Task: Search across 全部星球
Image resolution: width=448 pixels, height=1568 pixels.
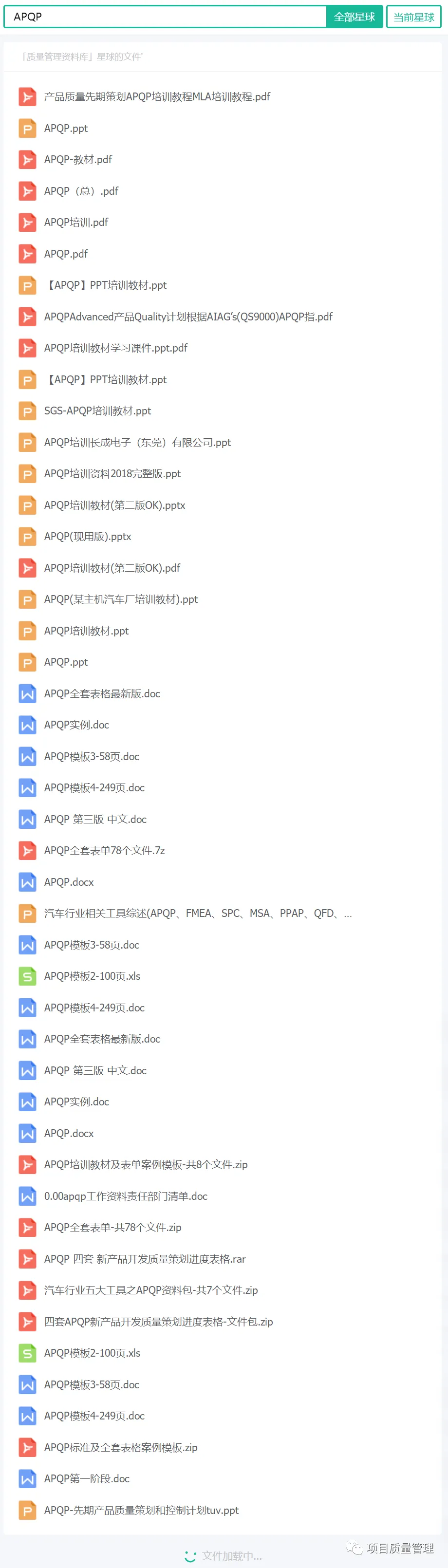Action: (355, 17)
